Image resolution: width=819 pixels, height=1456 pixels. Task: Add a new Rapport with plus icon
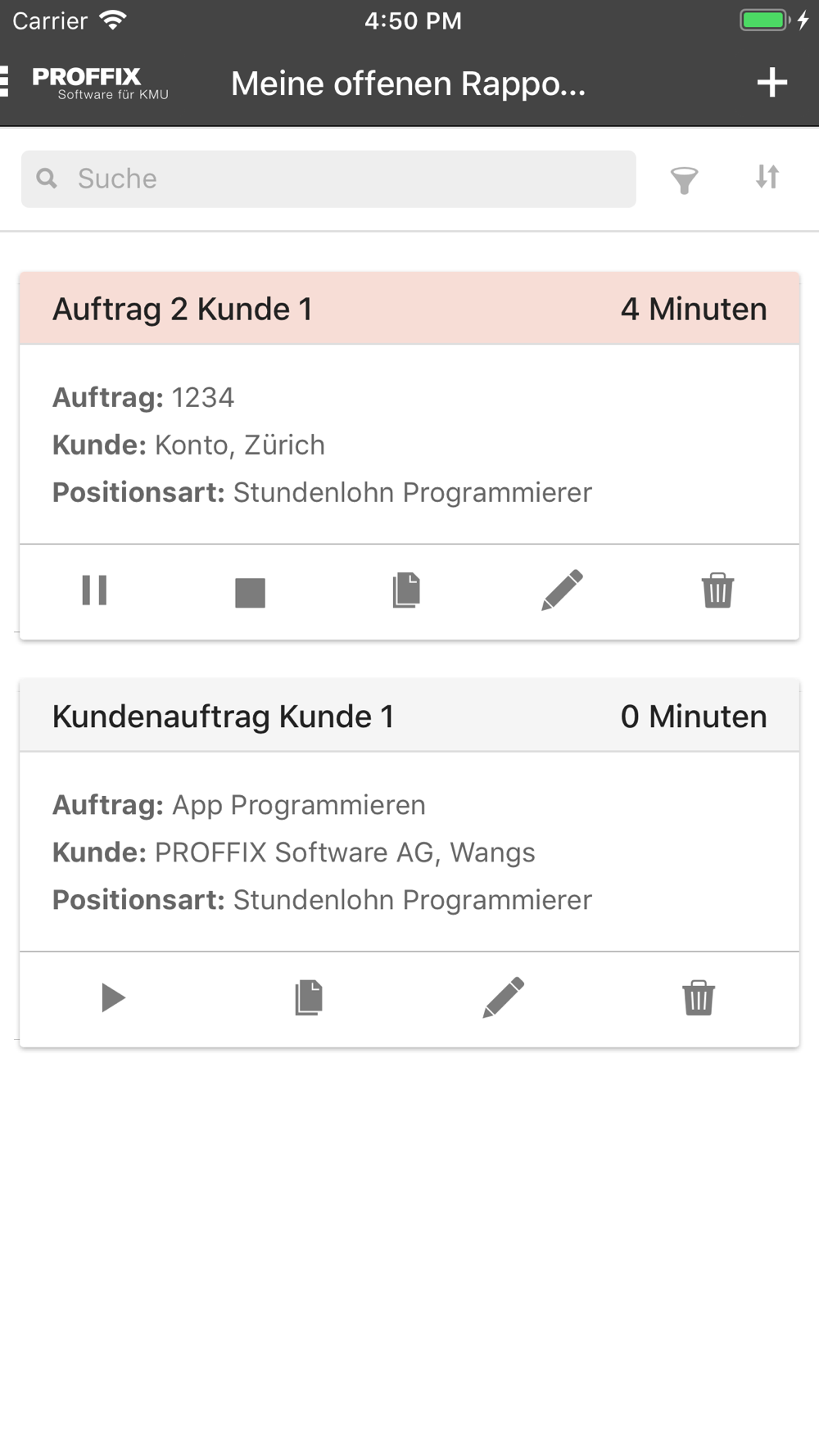click(x=771, y=83)
